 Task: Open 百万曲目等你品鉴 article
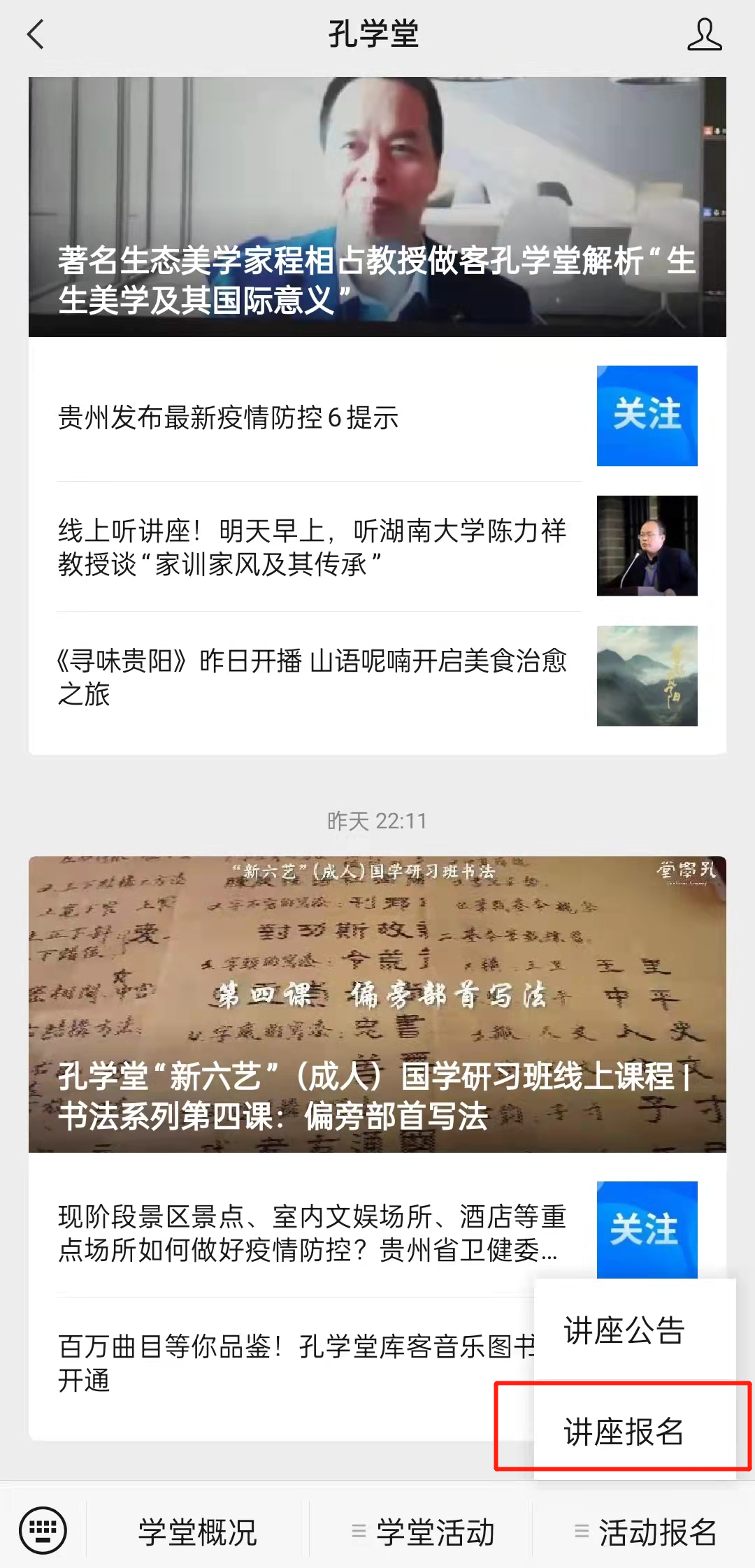pos(294,1362)
